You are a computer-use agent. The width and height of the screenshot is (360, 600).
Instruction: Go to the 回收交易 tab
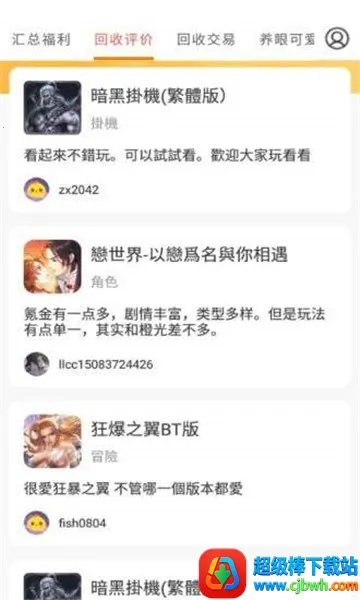[206, 39]
